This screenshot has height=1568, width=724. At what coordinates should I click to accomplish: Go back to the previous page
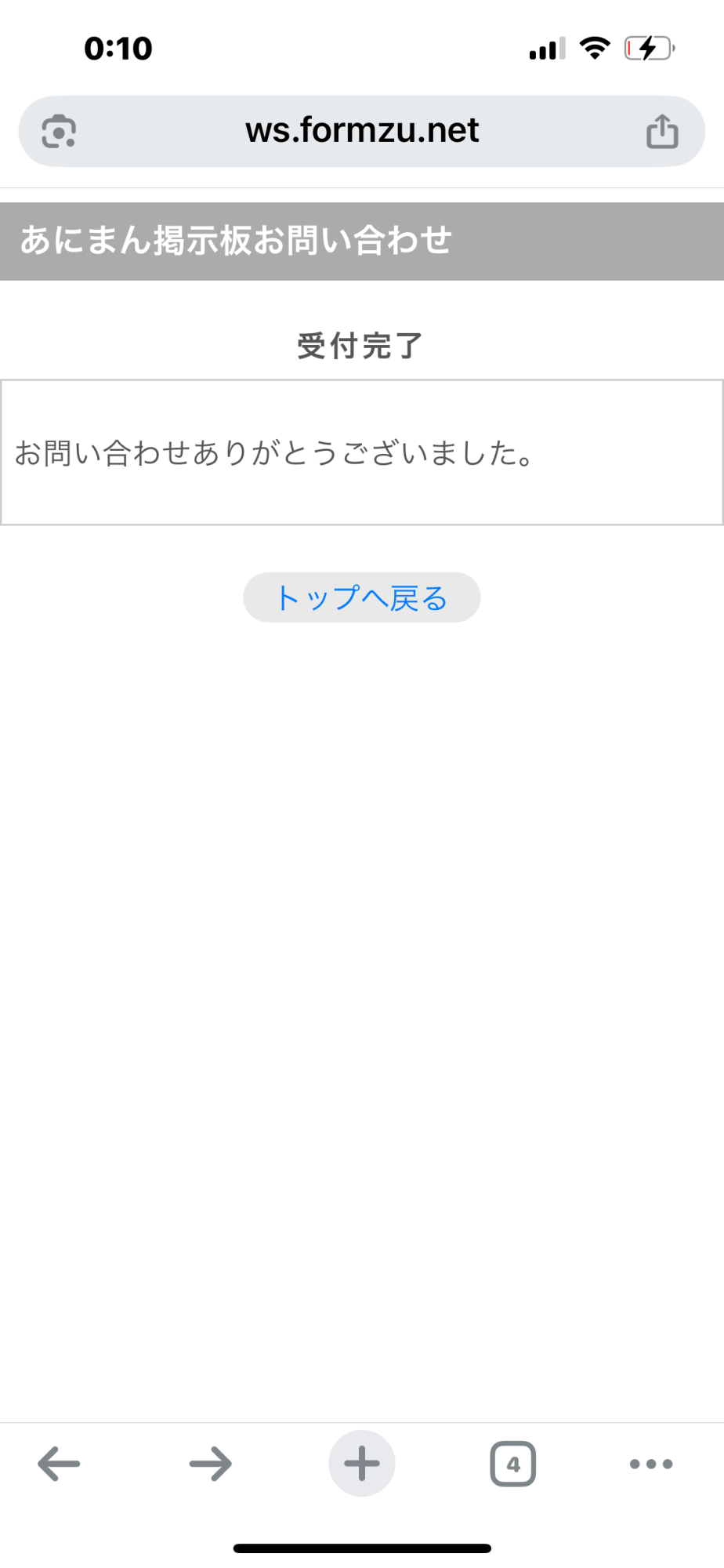(59, 1464)
